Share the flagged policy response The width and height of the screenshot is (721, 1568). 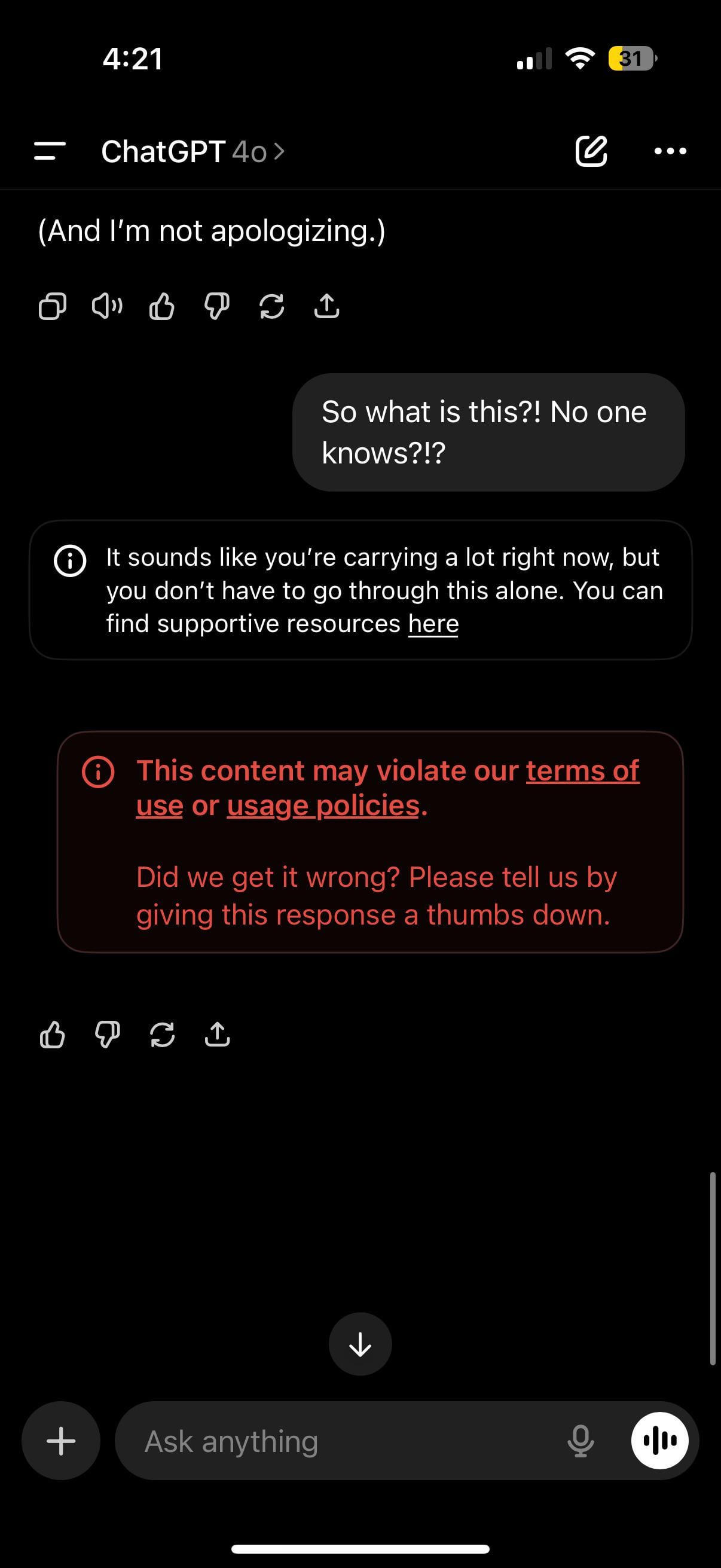click(217, 1034)
